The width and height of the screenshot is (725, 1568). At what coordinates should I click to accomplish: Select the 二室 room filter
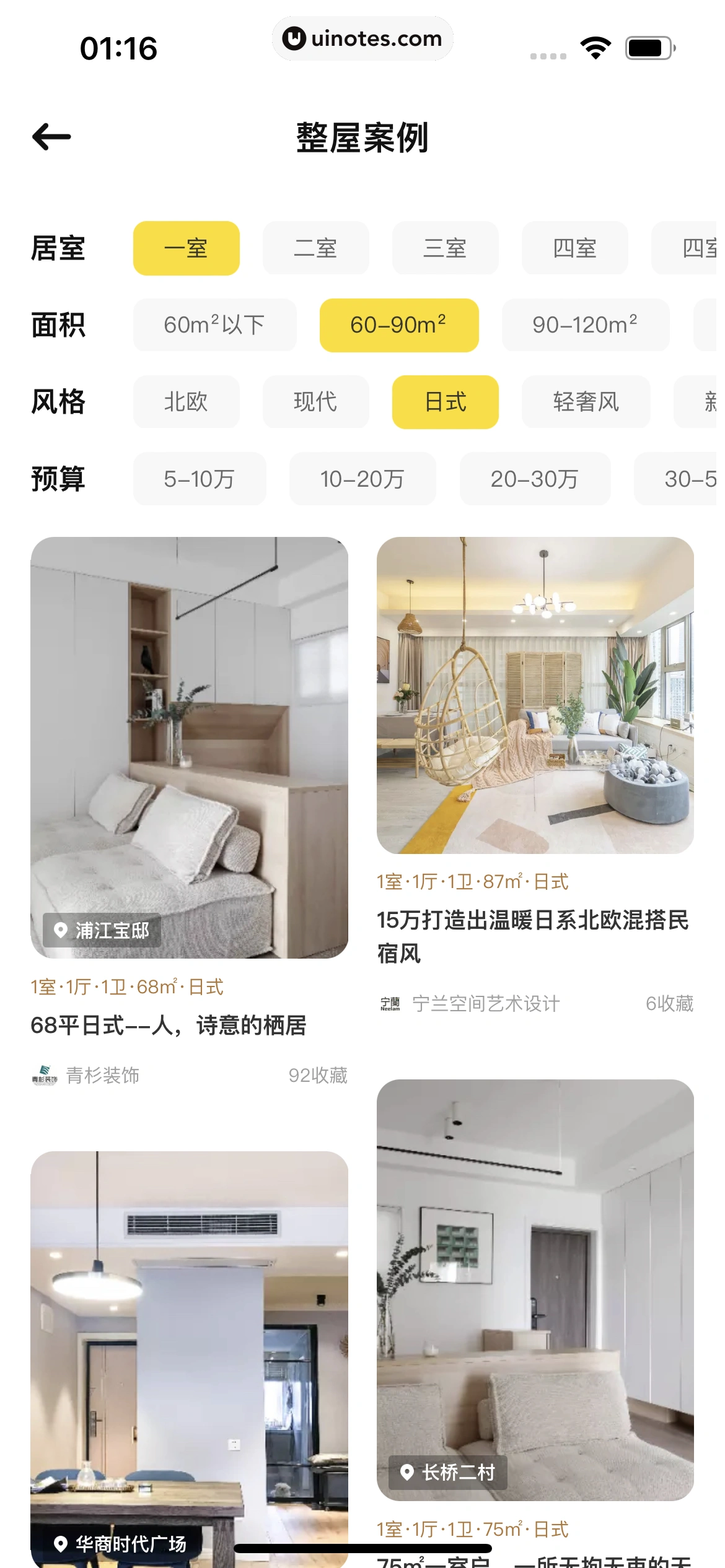315,248
